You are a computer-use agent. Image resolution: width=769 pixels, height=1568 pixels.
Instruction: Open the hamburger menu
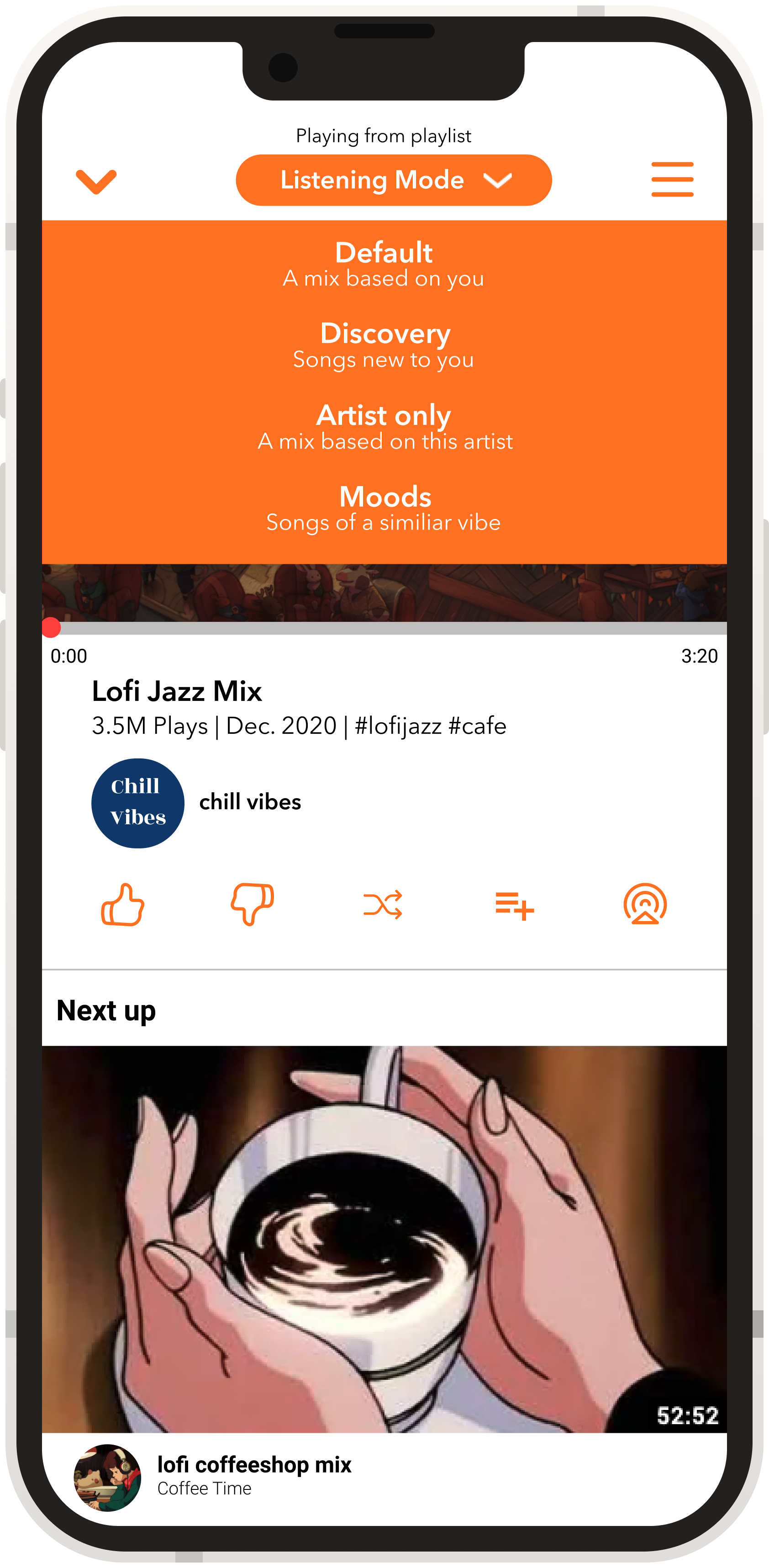(x=672, y=180)
